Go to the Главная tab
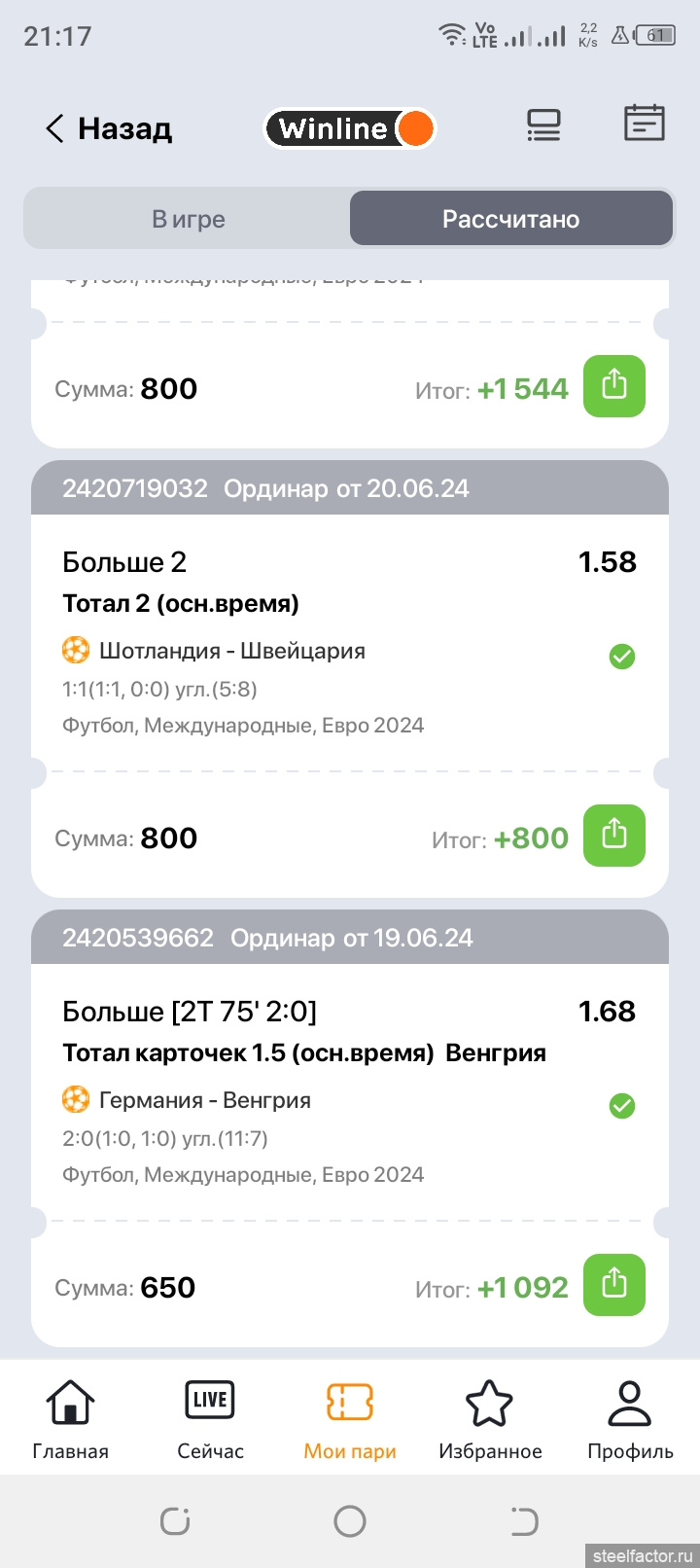The height and width of the screenshot is (1568, 700). [x=70, y=1420]
